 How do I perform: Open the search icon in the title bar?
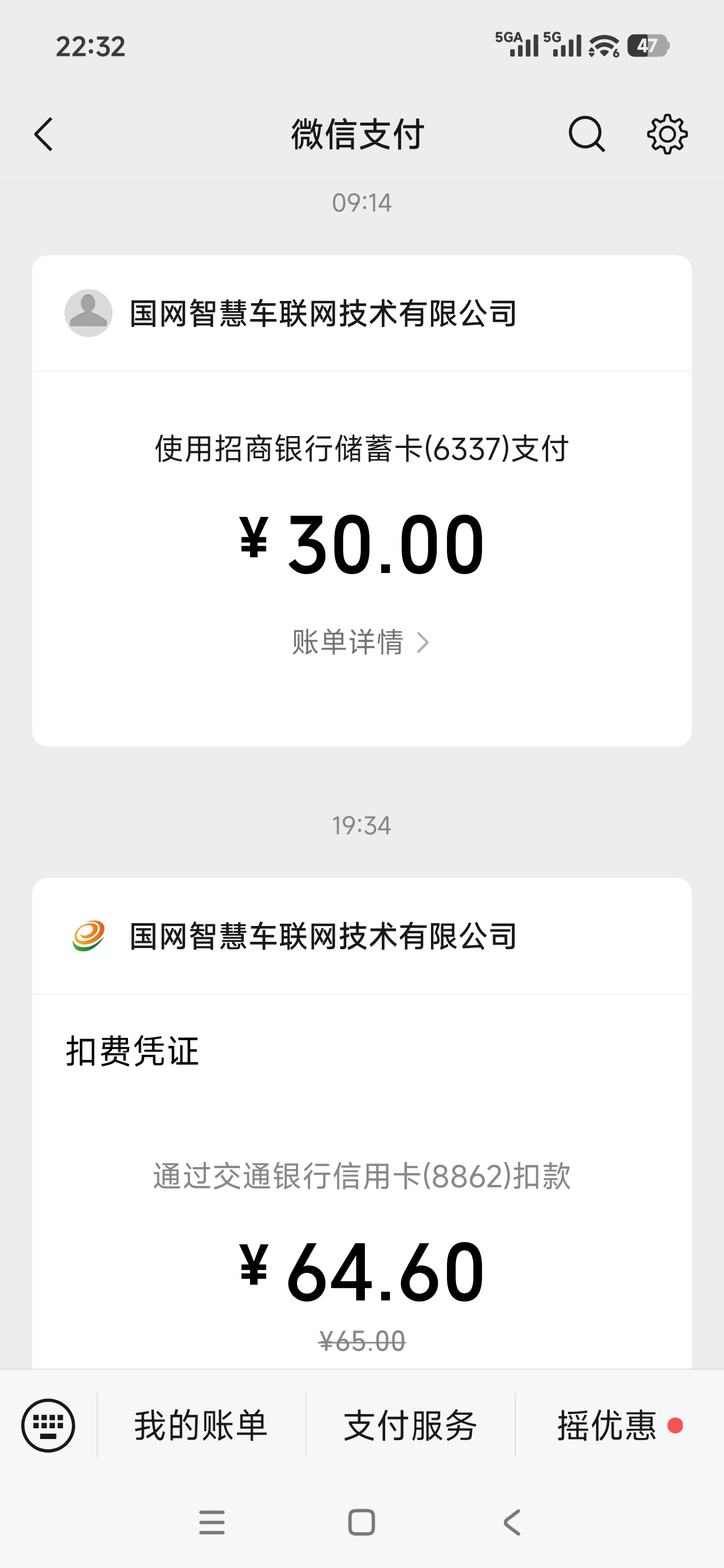587,135
